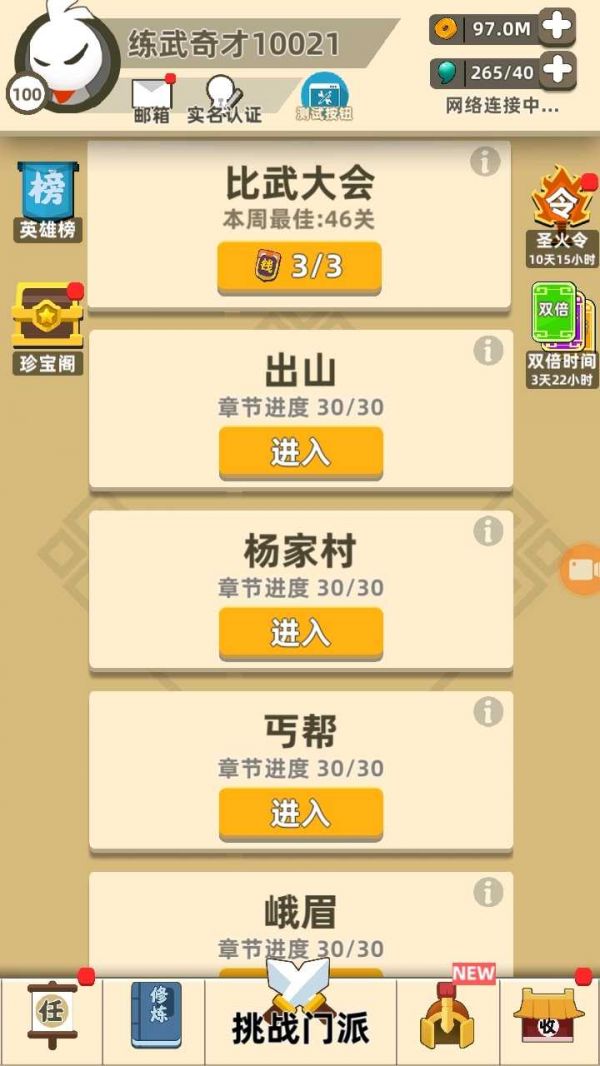Tap the orange video recorder button

click(x=582, y=569)
